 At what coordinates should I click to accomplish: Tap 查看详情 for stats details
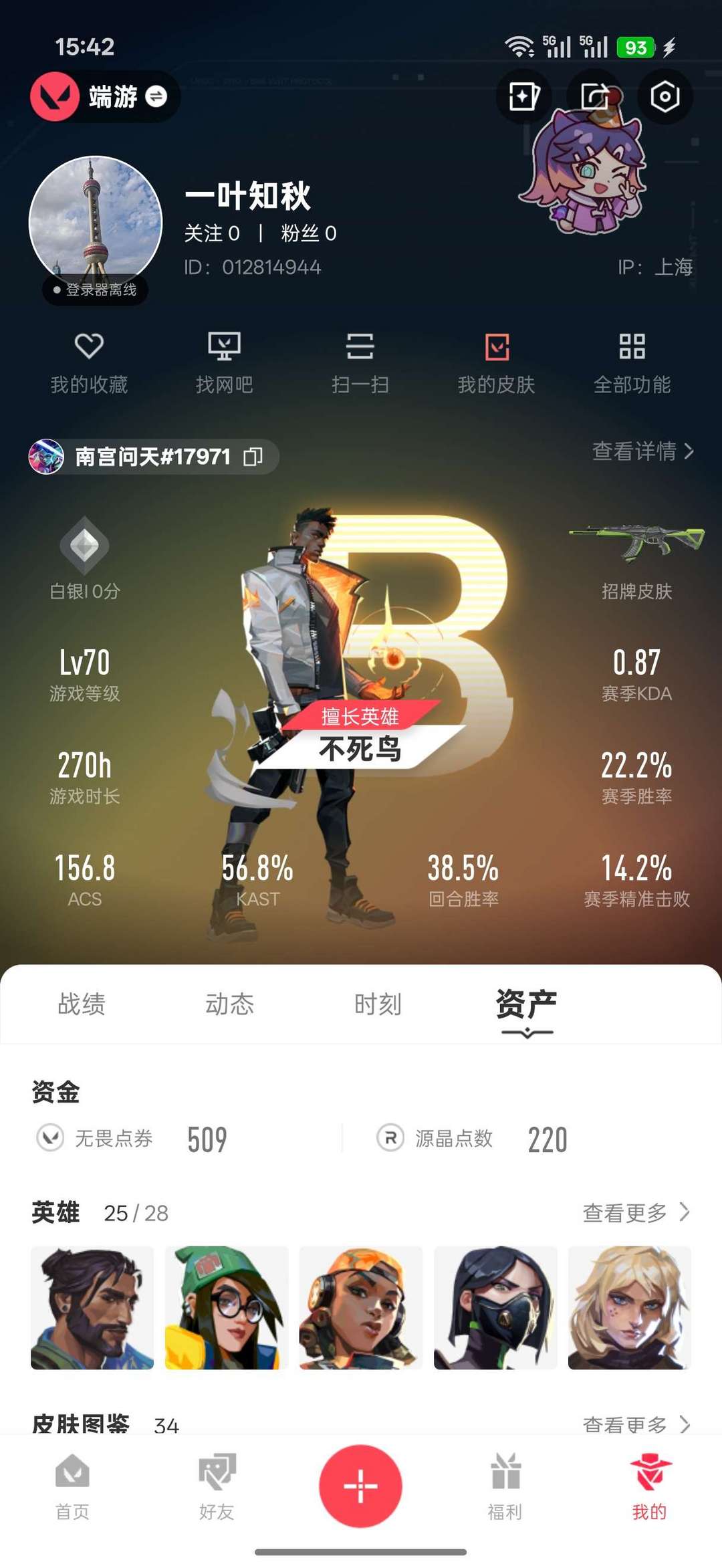point(643,451)
